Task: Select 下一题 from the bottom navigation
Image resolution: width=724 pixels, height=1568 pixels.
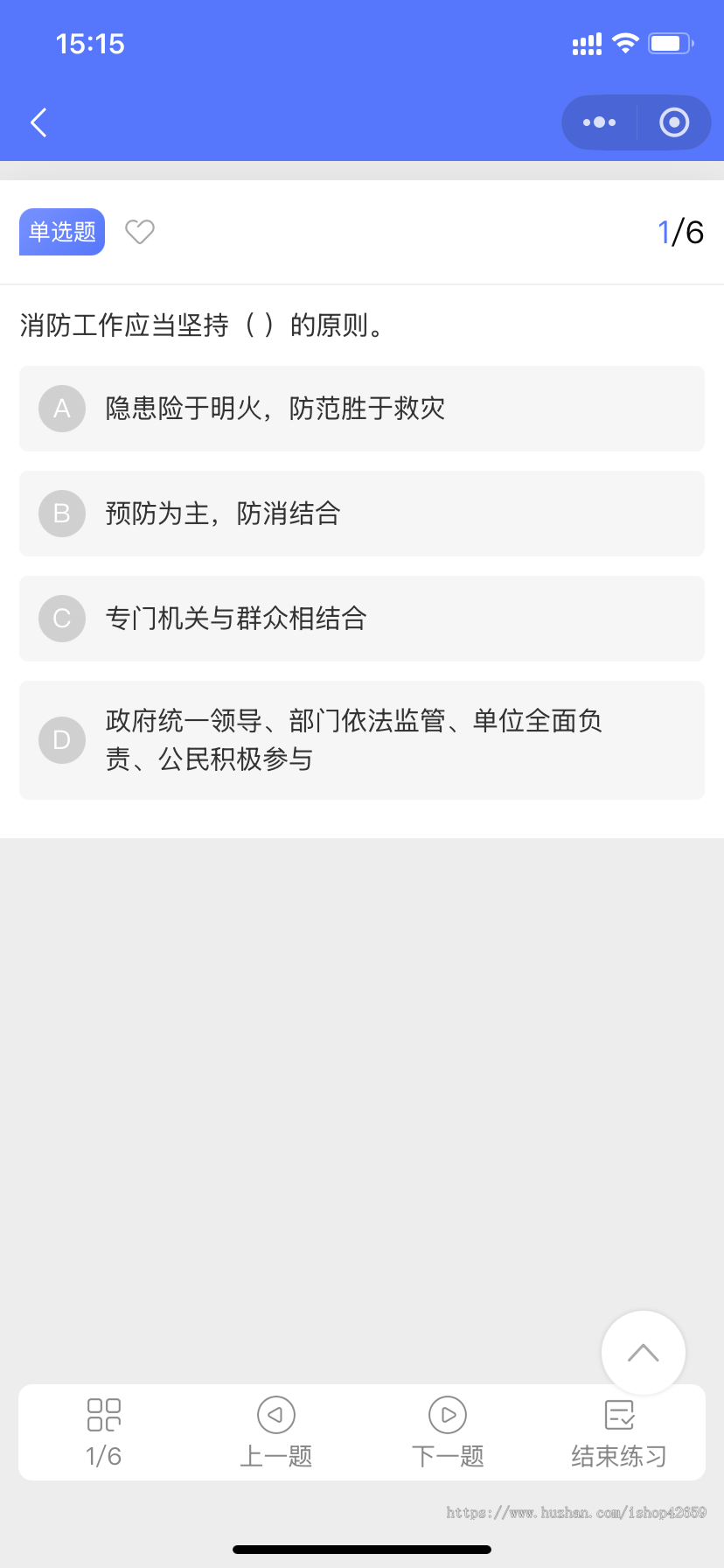Action: coord(447,1432)
